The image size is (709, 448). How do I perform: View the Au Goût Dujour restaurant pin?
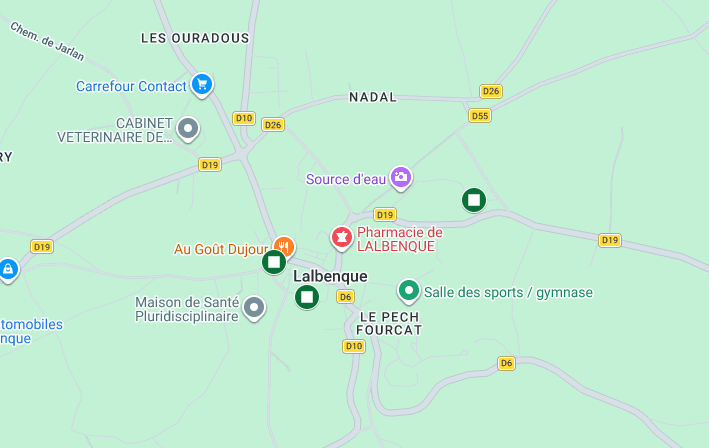(x=284, y=247)
